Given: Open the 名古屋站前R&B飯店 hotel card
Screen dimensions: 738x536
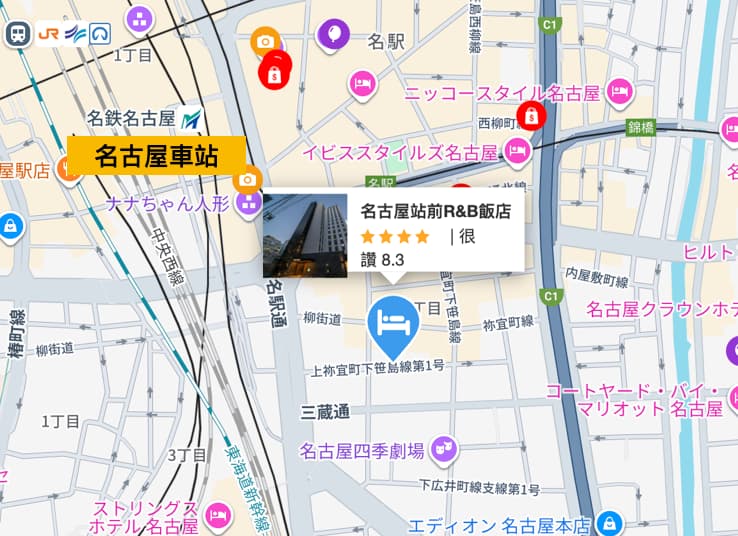Looking at the screenshot, I should [x=393, y=235].
